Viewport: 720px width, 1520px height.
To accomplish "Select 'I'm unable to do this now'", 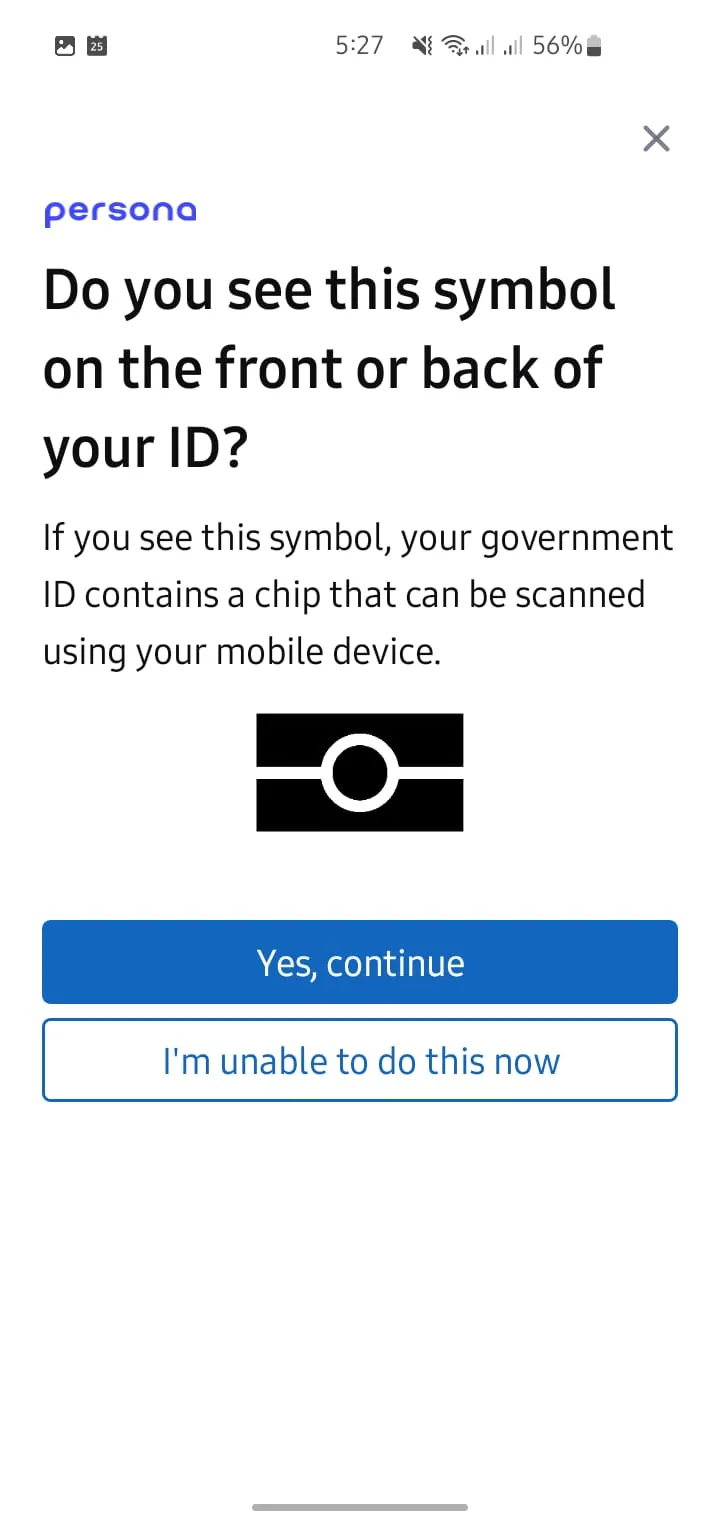I will pyautogui.click(x=360, y=1060).
